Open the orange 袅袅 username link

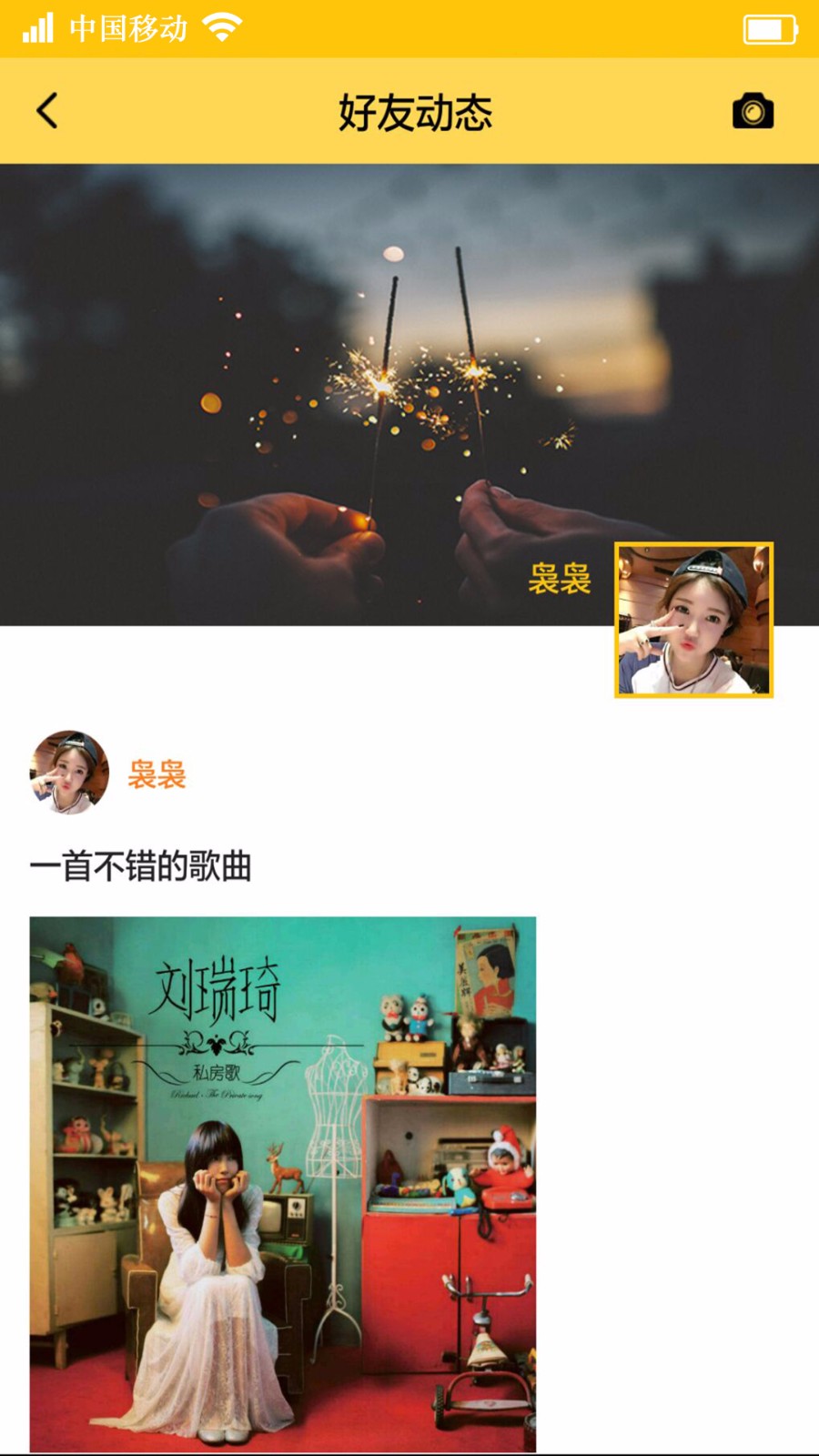point(157,775)
